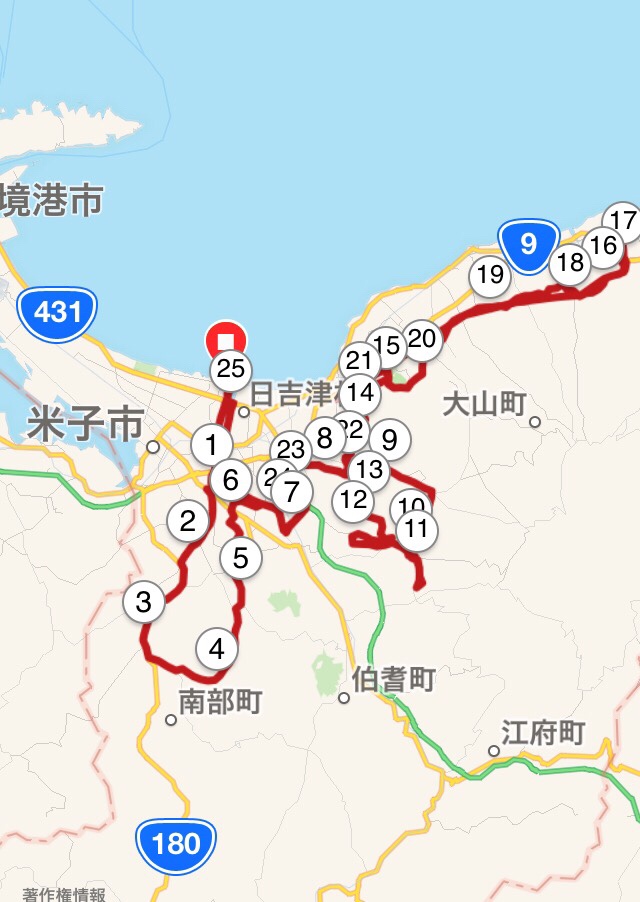Tap lap marker 18

pyautogui.click(x=570, y=263)
